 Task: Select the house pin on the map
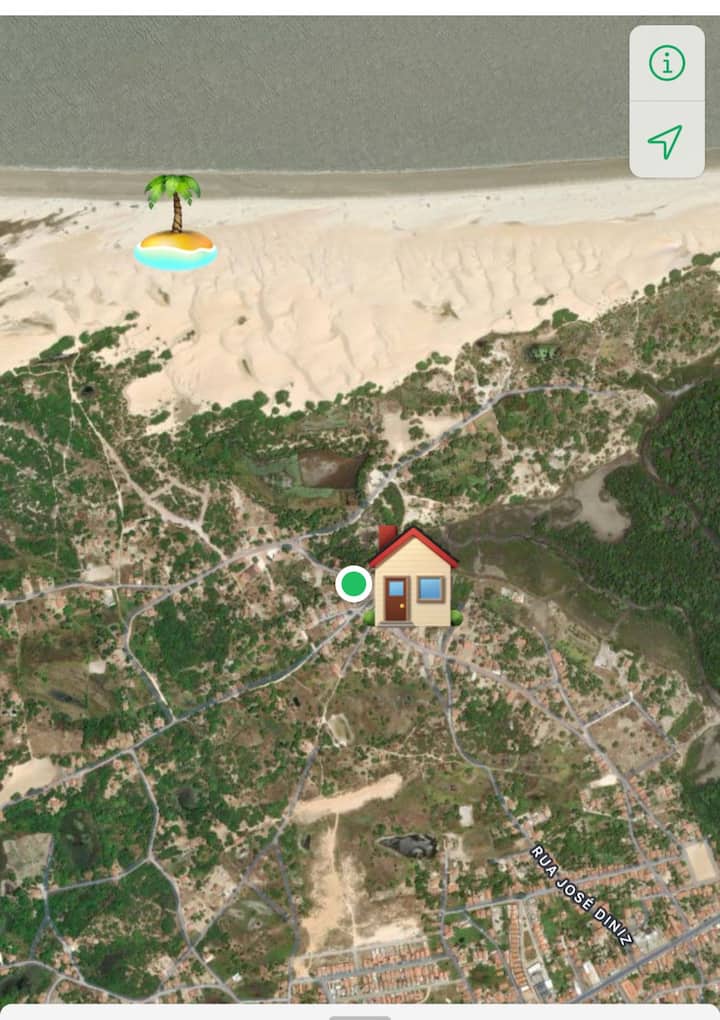tap(411, 578)
